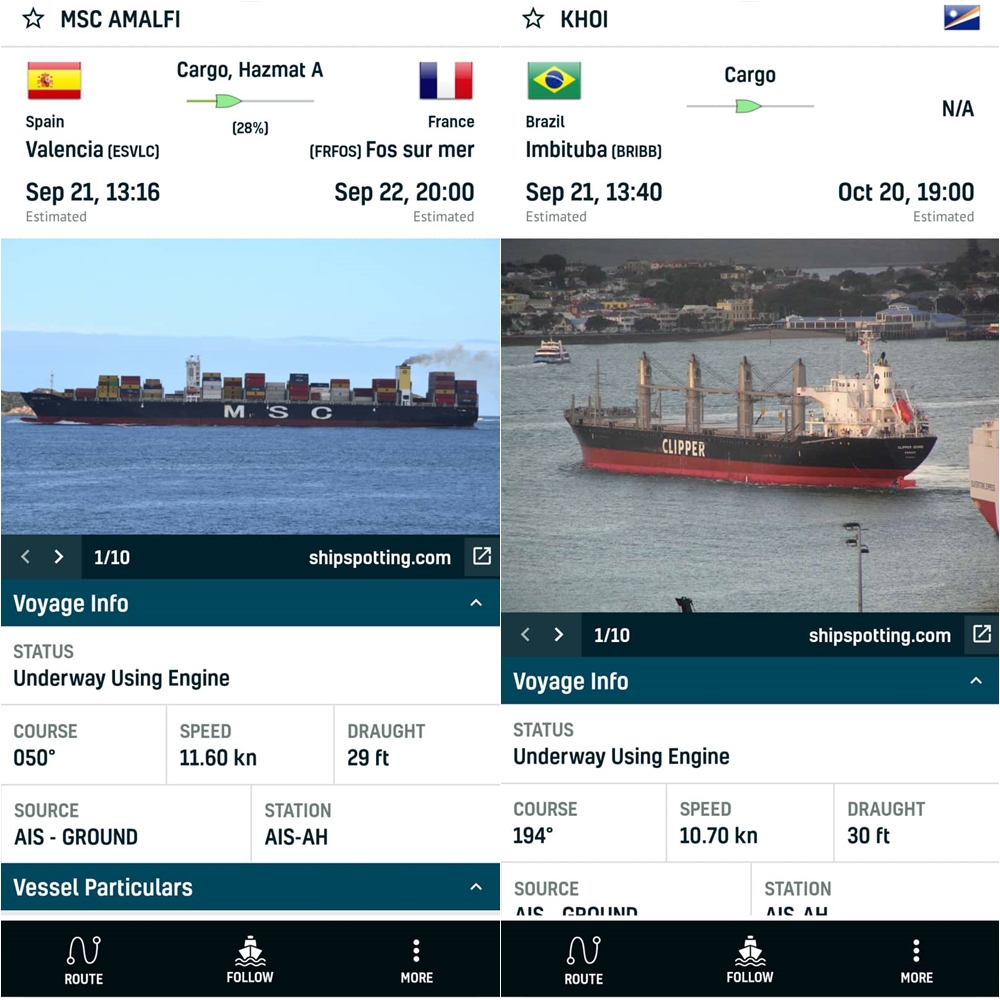This screenshot has height=1000, width=1000.
Task: Show previous photo of MSC AMALFI
Action: (x=26, y=557)
